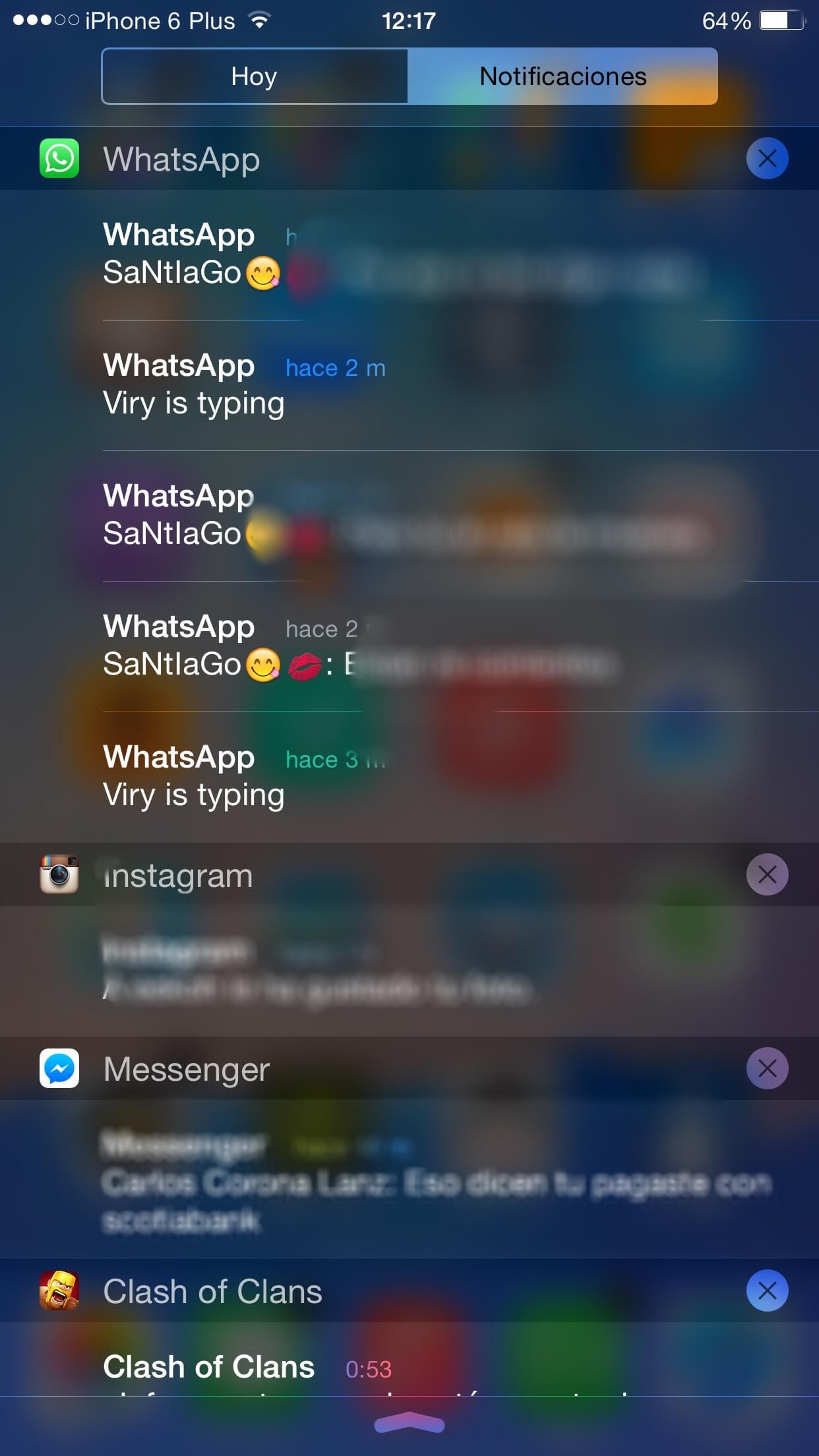Clear all WhatsApp notifications

[767, 158]
